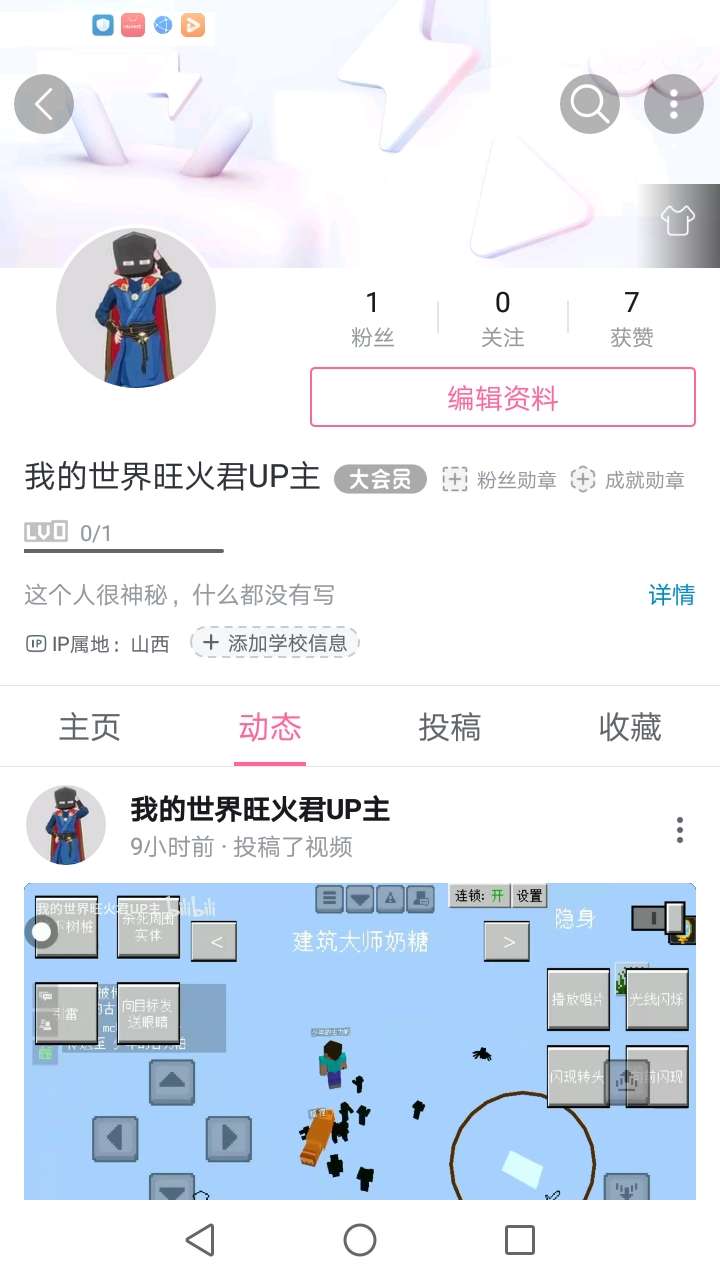Open more options on the video post
Screen dimensions: 720x1280
tap(680, 829)
